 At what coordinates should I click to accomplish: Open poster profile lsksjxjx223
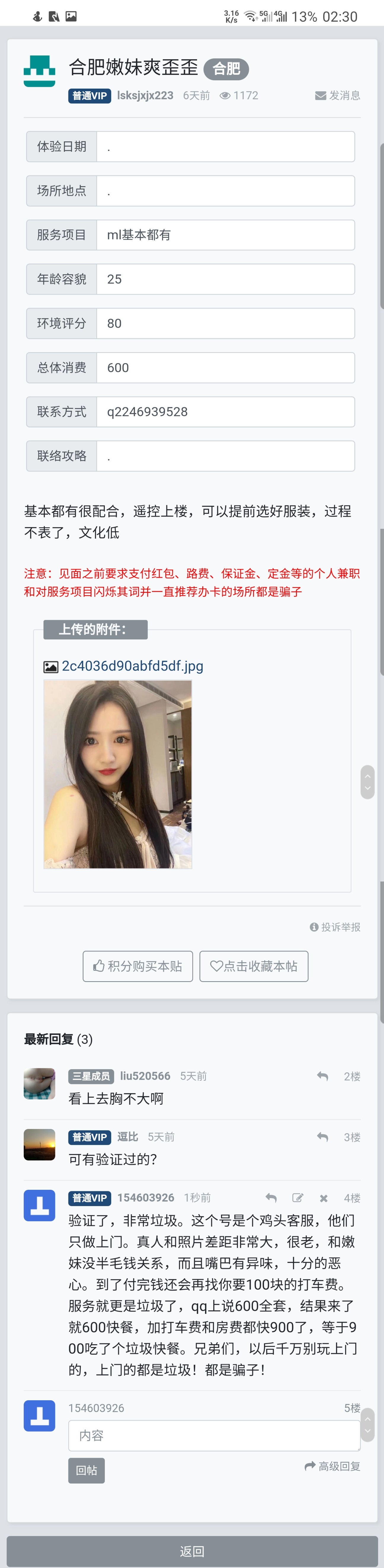click(145, 95)
